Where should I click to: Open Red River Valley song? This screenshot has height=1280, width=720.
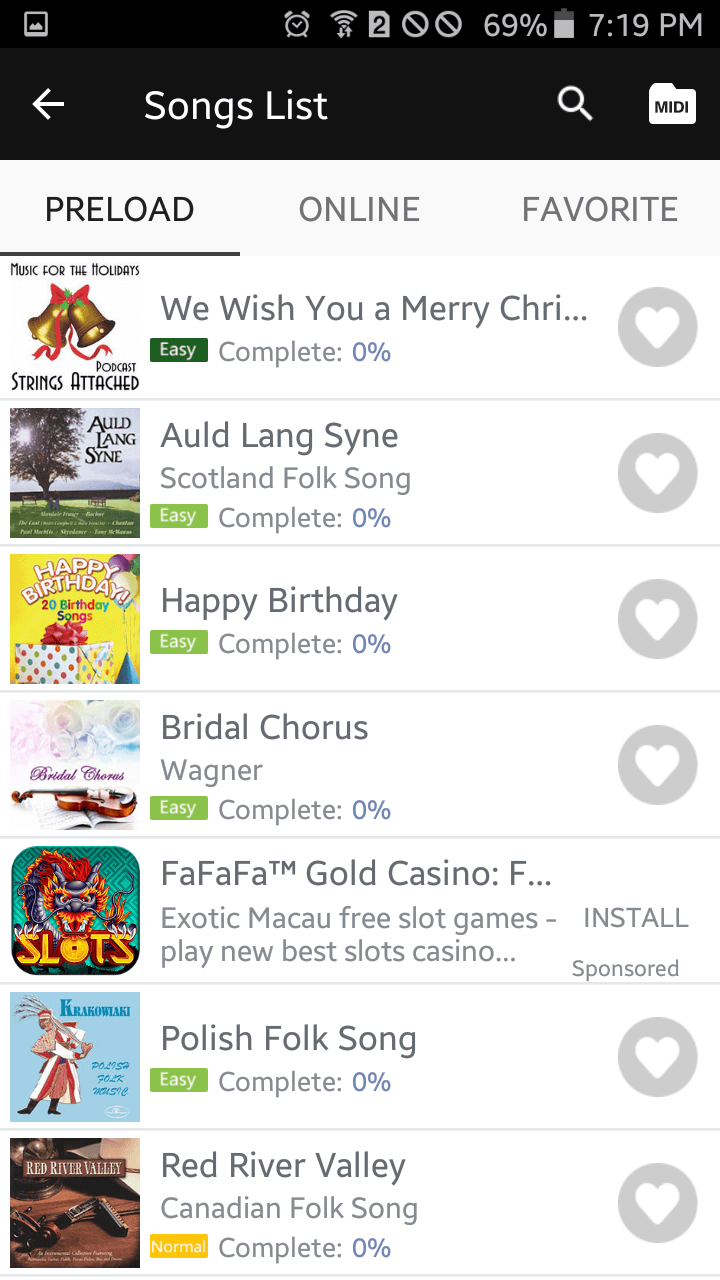click(x=283, y=1167)
